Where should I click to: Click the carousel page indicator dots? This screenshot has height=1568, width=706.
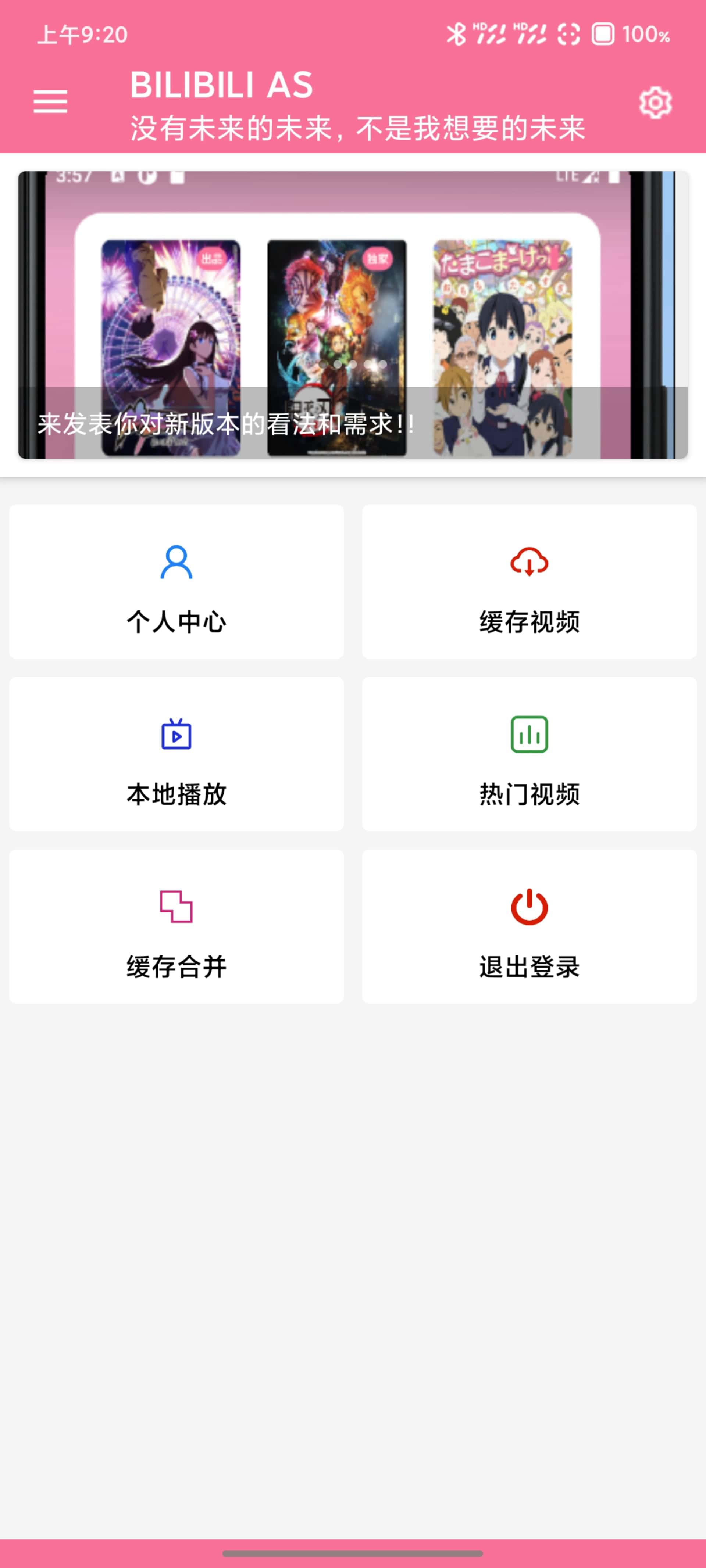point(353,363)
